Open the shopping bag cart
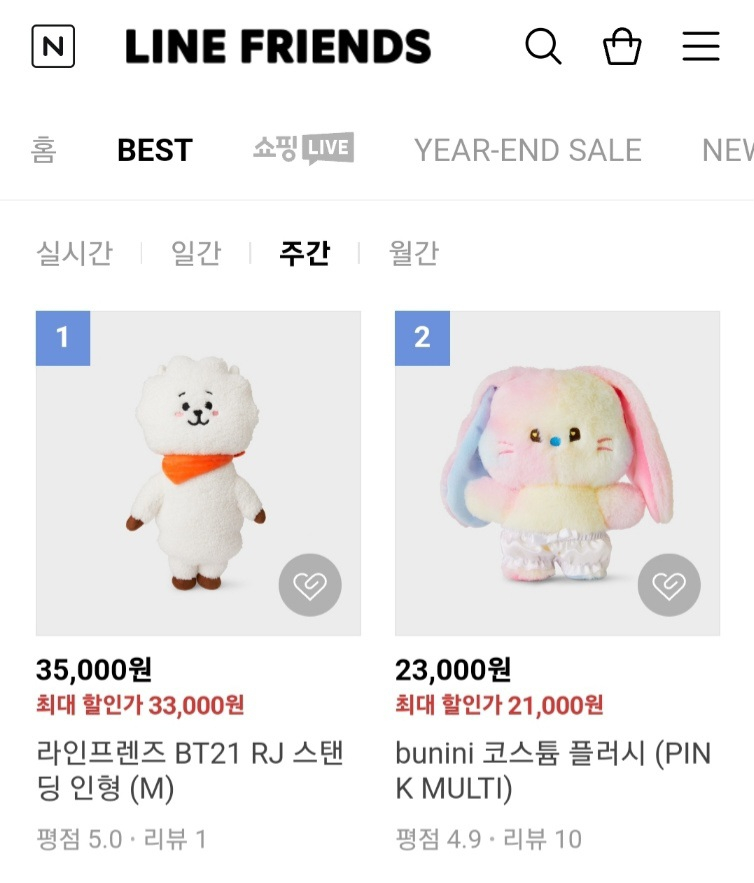Screen dimensions: 754x883 622,46
